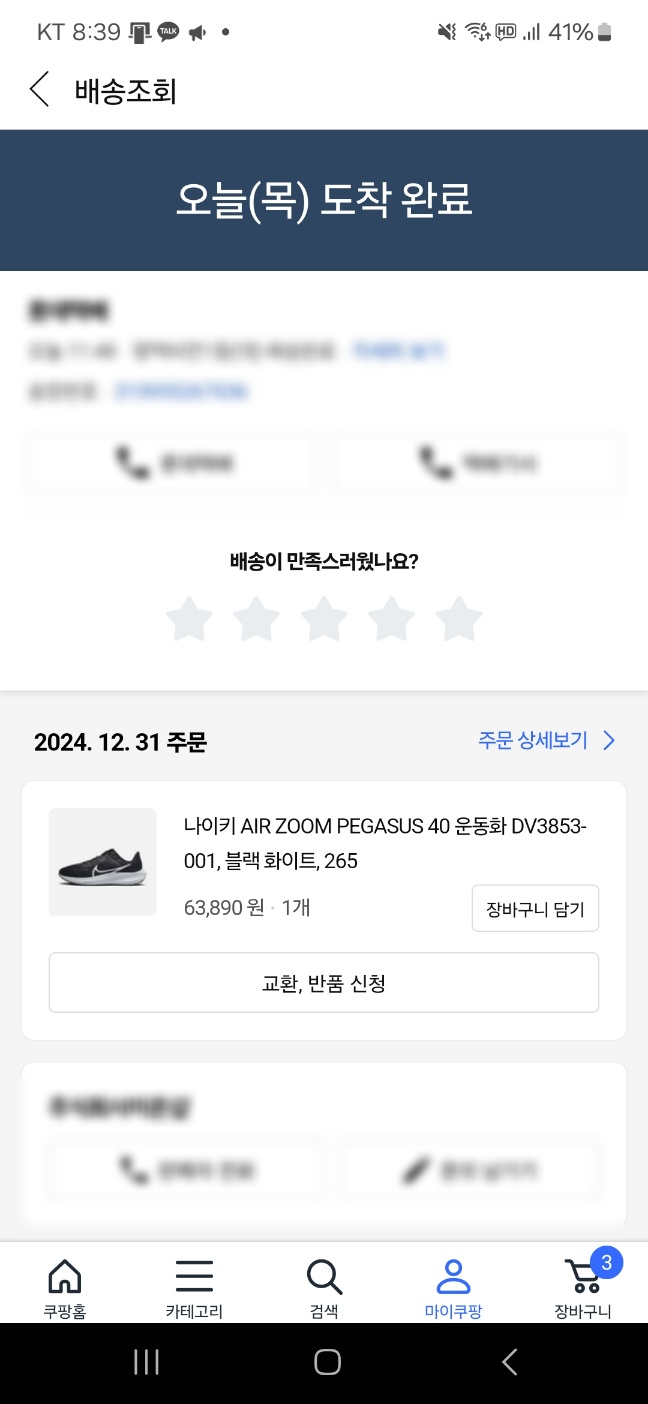Go to the 검색 tab
648x1404 pixels.
[324, 1288]
